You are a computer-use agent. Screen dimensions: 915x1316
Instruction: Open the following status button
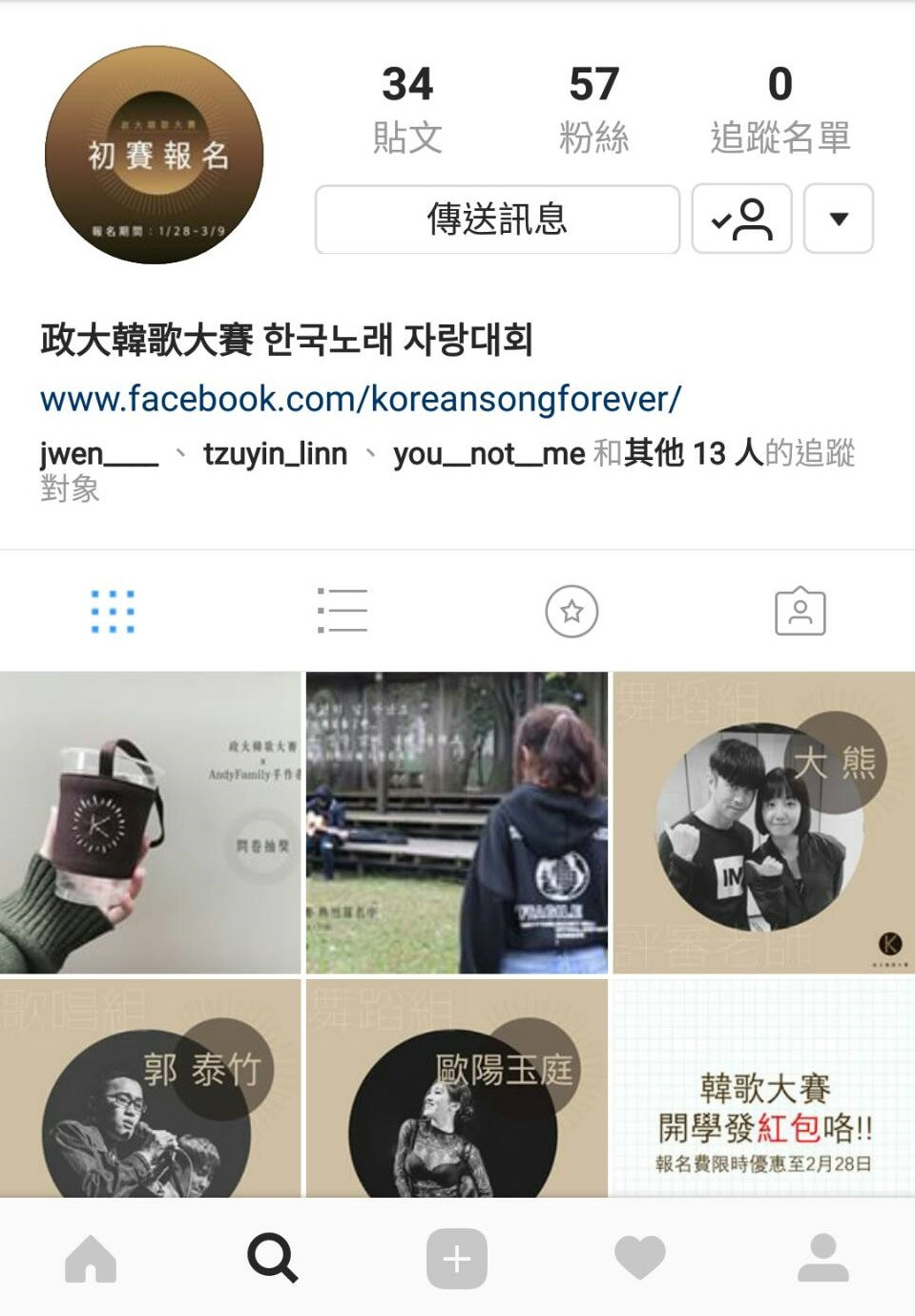(741, 219)
